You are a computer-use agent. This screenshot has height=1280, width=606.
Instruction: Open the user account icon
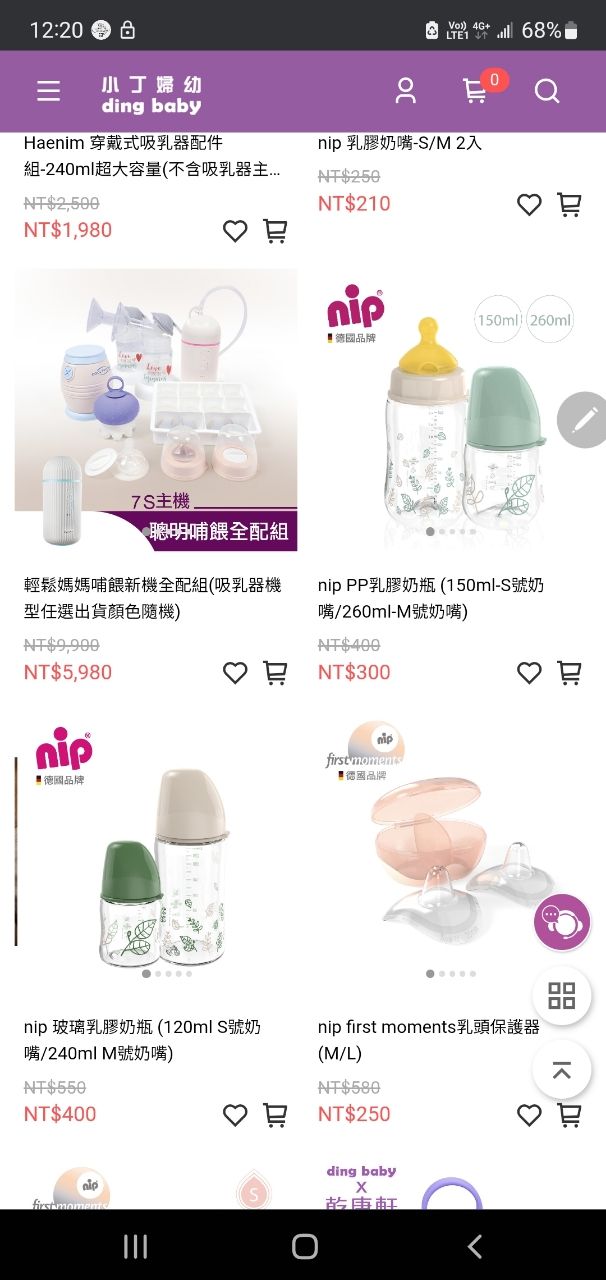tap(405, 91)
